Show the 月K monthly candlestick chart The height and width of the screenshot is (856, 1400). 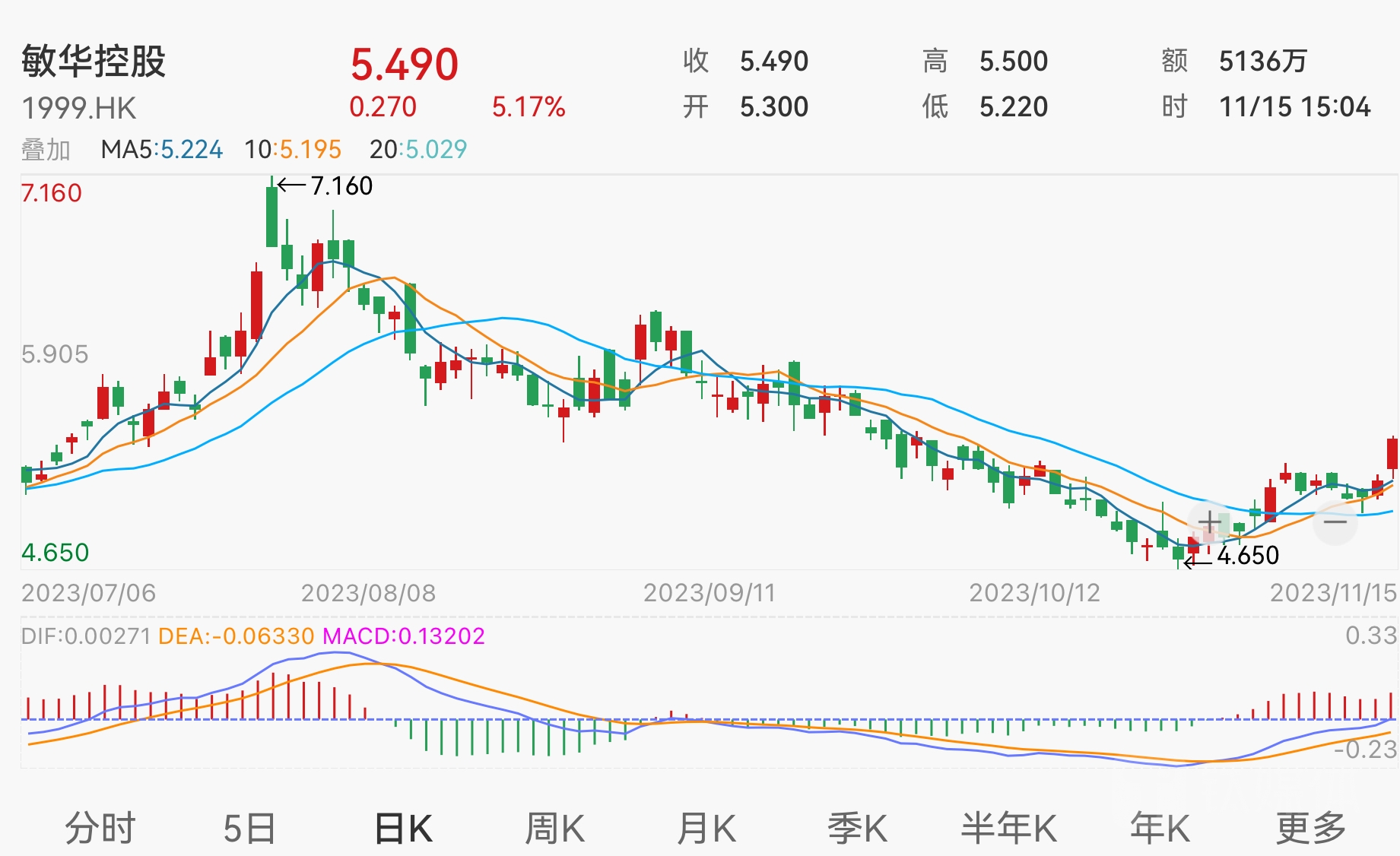tap(706, 828)
